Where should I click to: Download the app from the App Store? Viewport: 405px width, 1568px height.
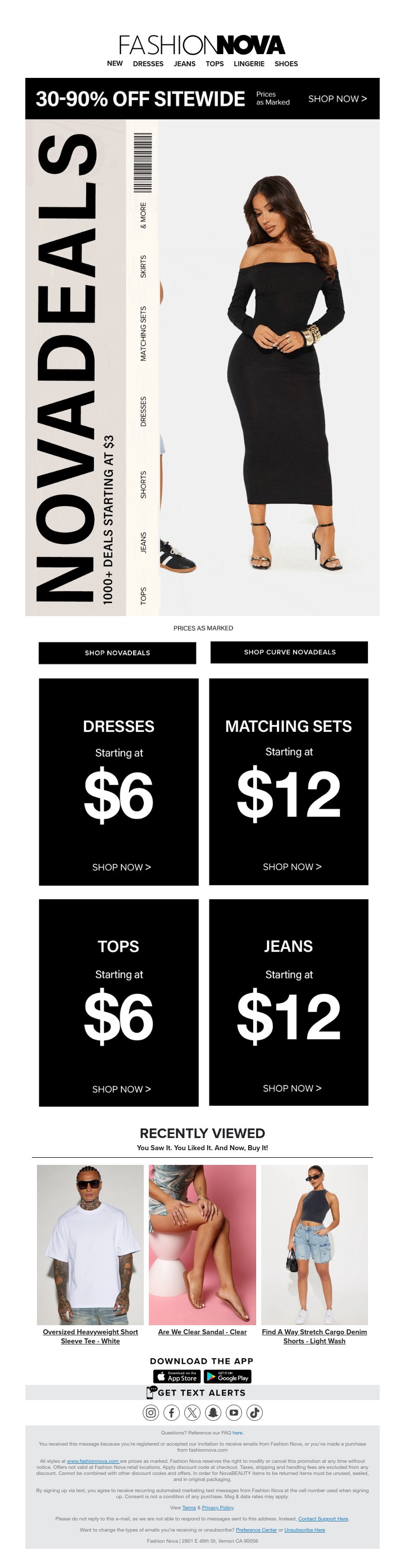(177, 1376)
